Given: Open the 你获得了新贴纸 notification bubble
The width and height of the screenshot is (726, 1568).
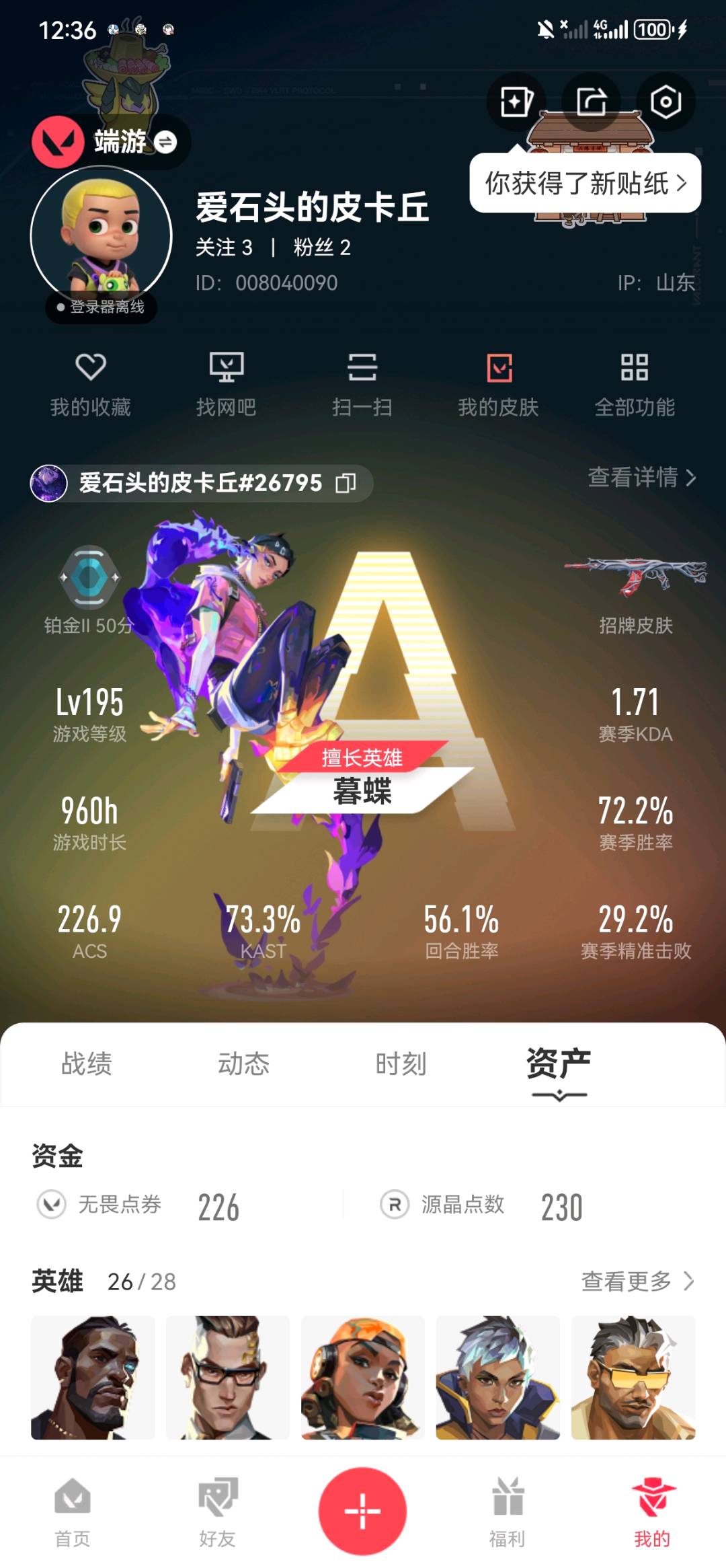Looking at the screenshot, I should (585, 183).
